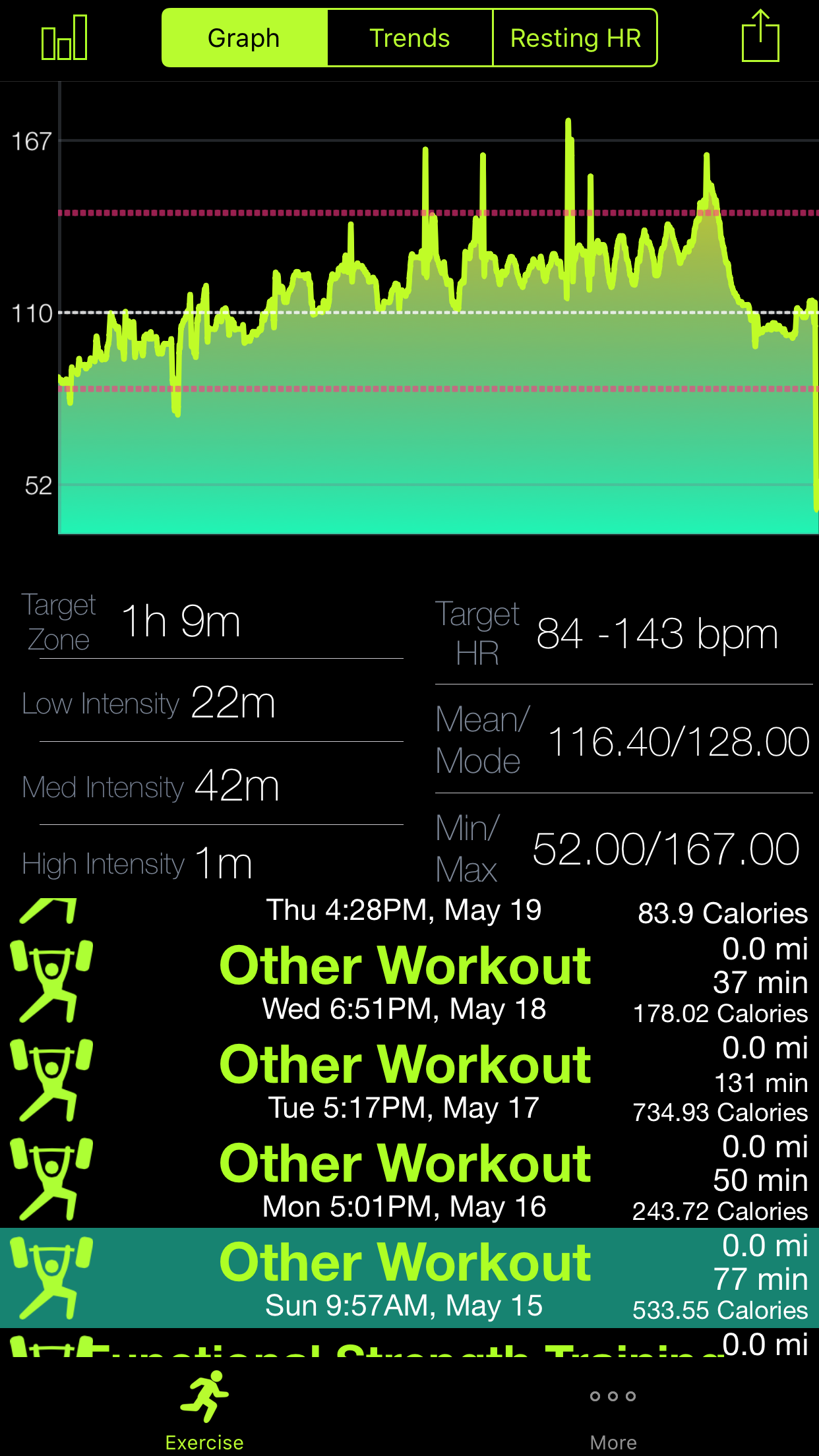Select the Graph segment

245,38
